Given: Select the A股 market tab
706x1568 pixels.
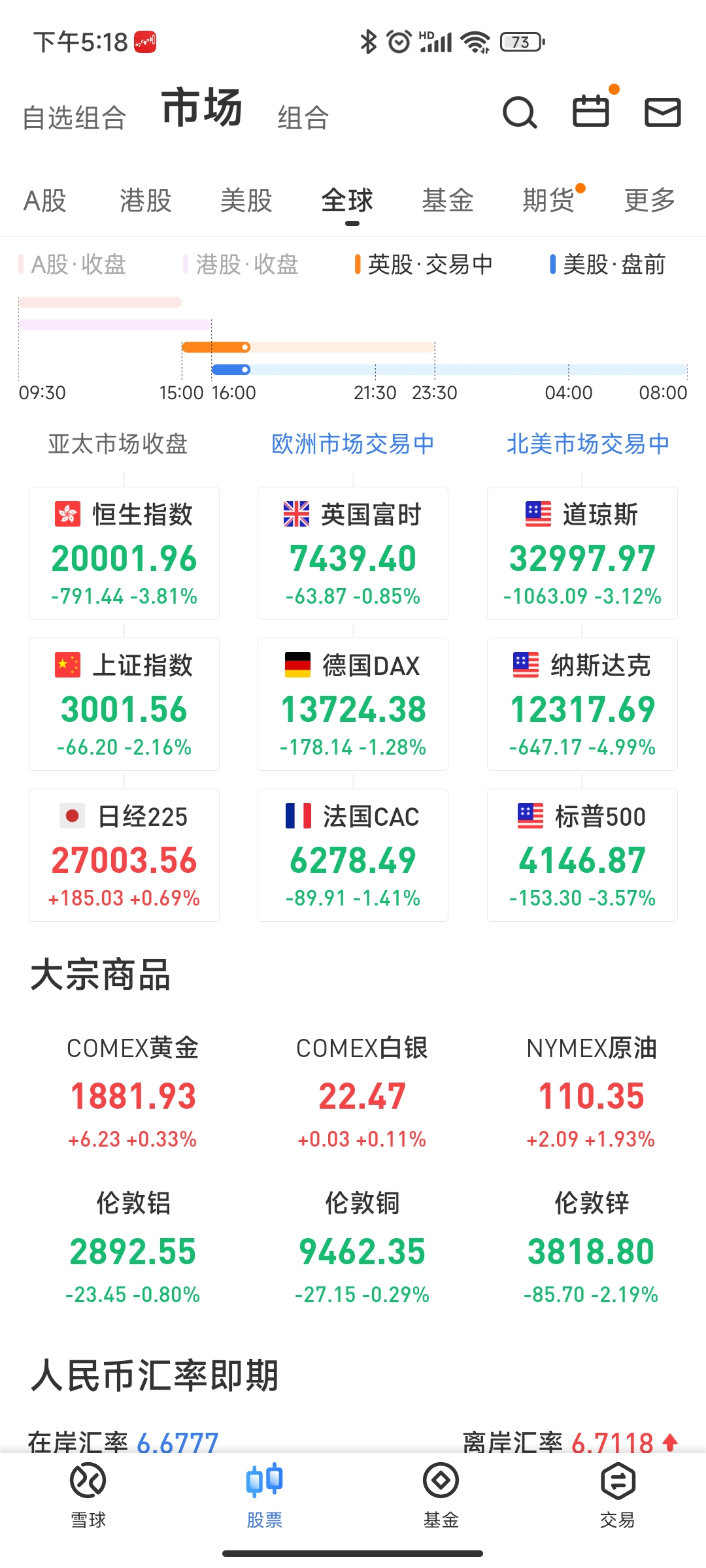Looking at the screenshot, I should point(45,201).
